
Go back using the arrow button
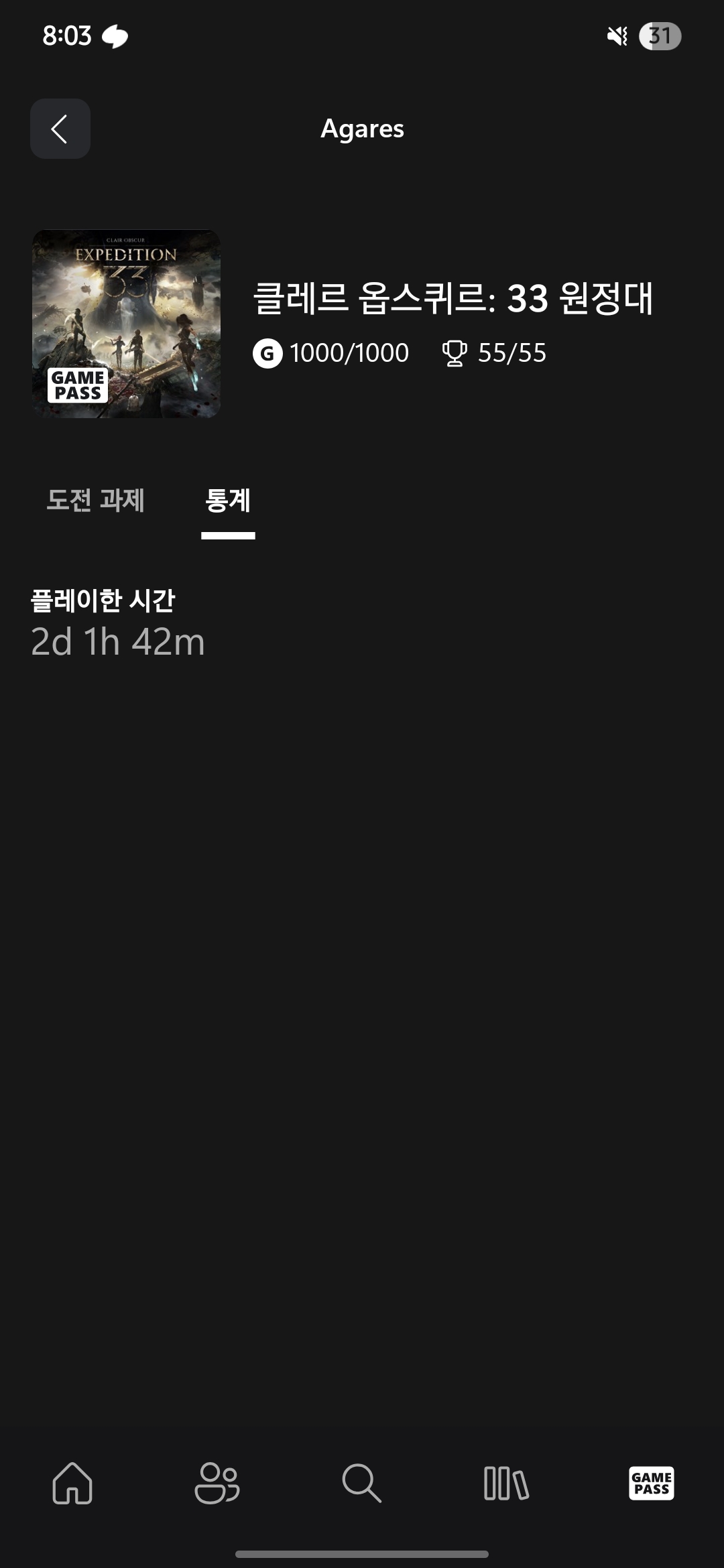[60, 129]
